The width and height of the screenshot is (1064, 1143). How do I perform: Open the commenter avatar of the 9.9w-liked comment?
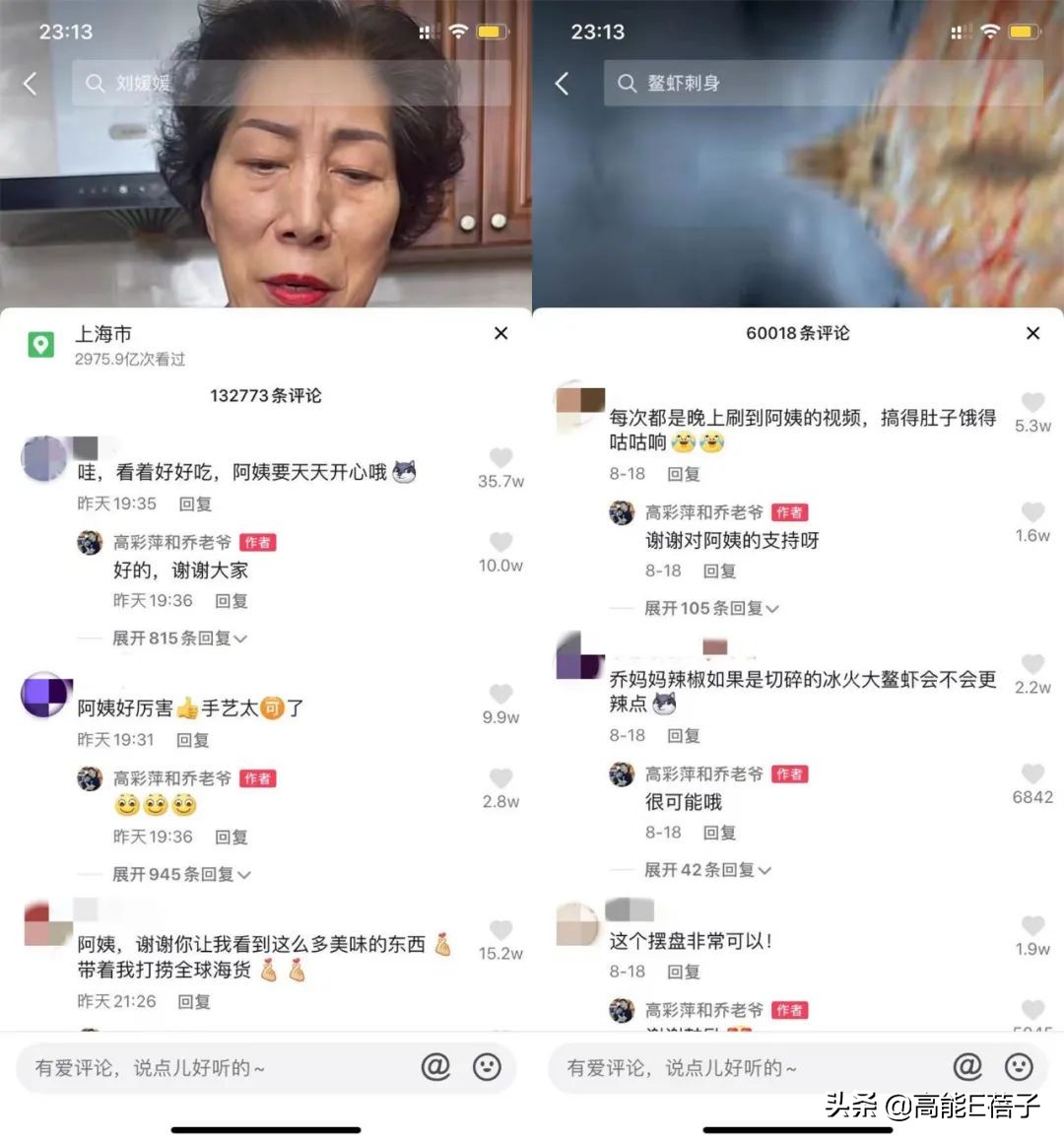pos(43,696)
